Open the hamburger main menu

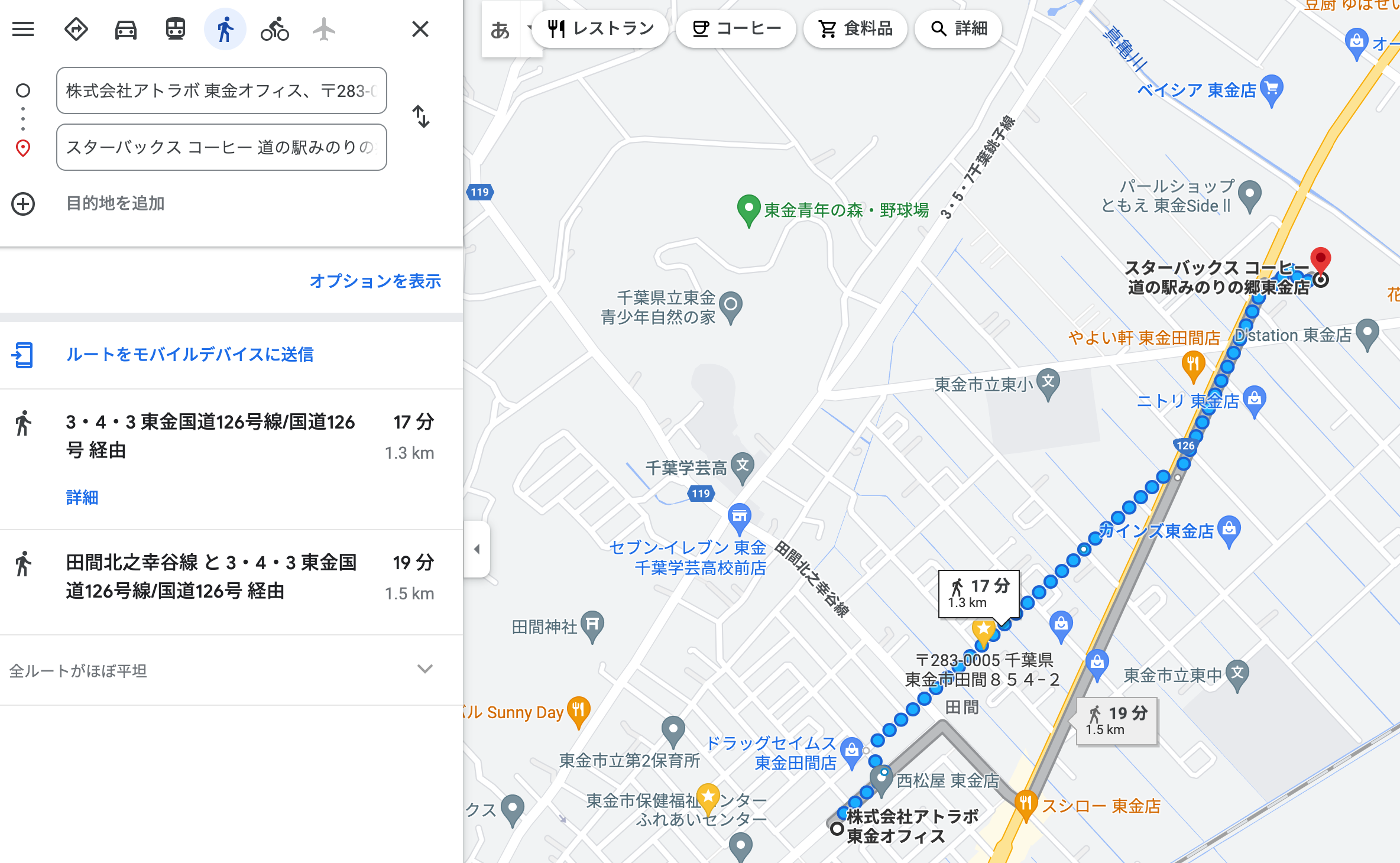pyautogui.click(x=23, y=29)
